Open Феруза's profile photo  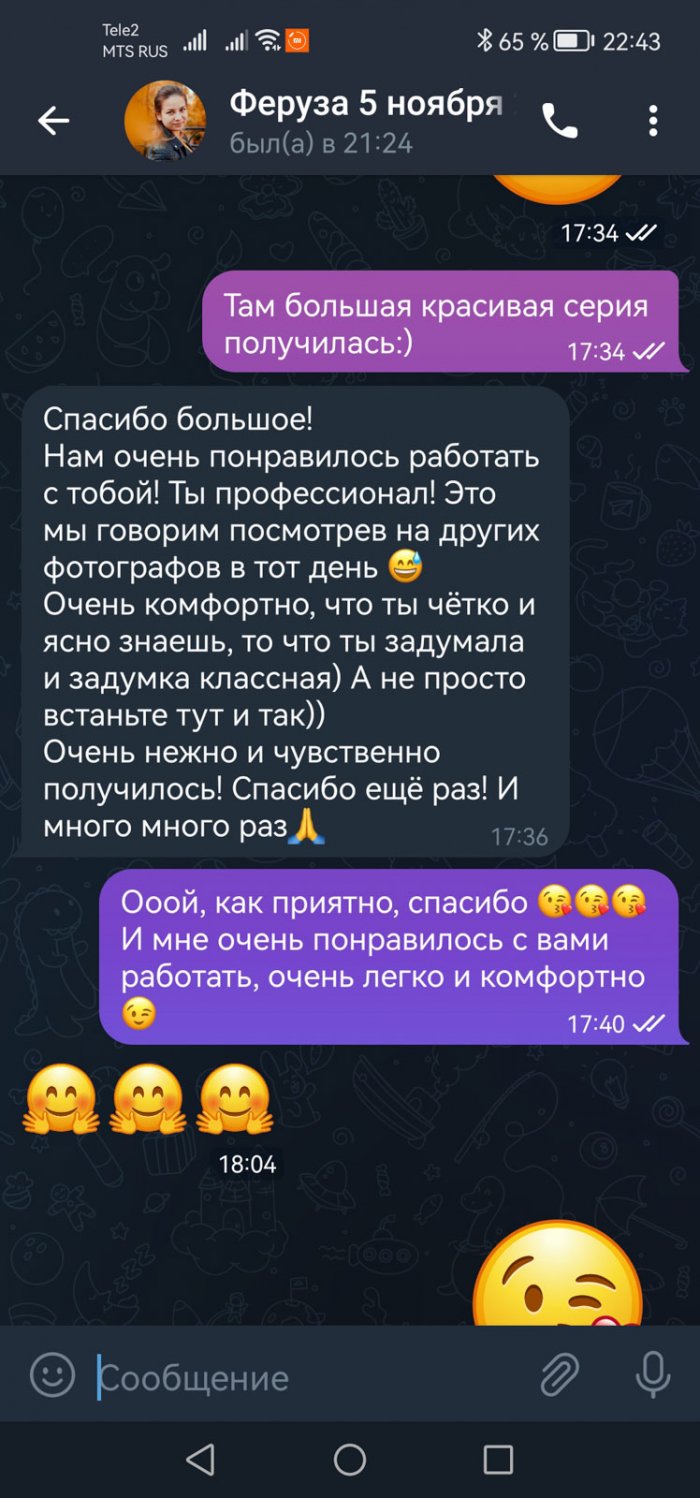pyautogui.click(x=165, y=121)
